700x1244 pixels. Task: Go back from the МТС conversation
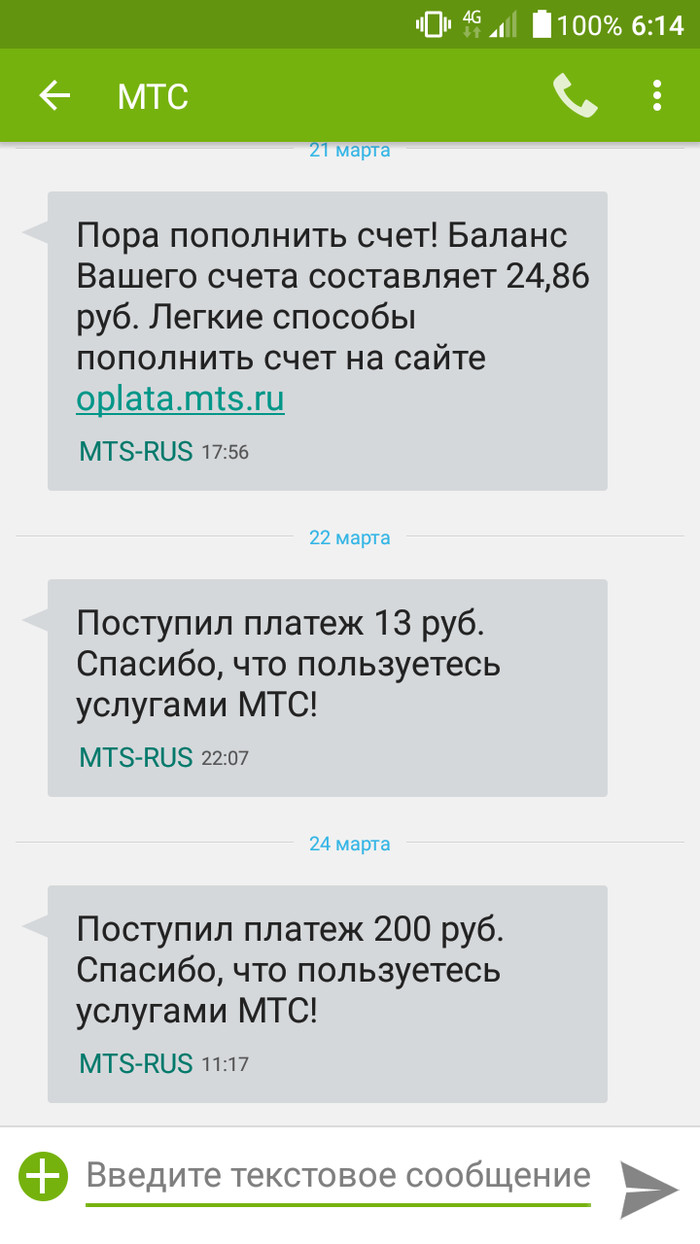55,96
